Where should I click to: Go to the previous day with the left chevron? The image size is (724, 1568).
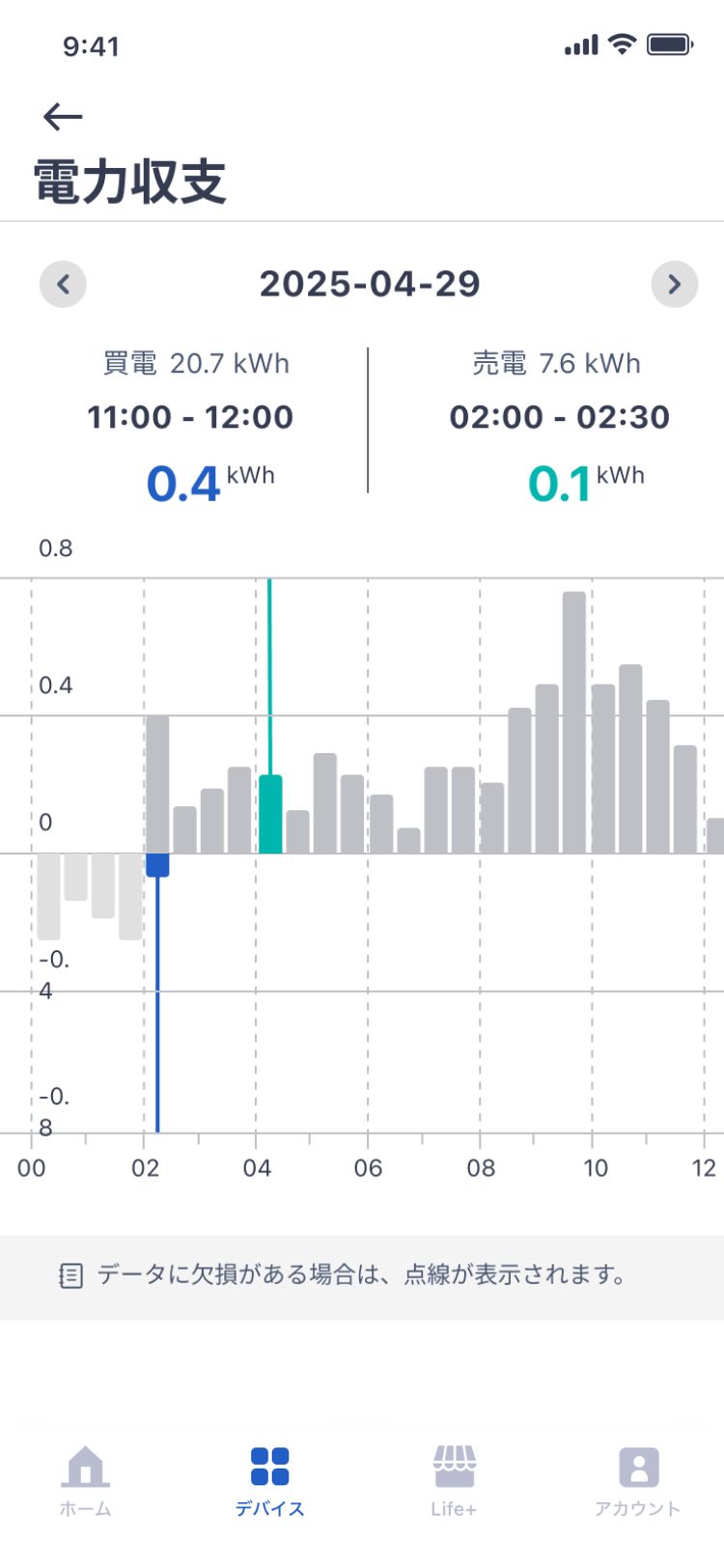coord(63,284)
